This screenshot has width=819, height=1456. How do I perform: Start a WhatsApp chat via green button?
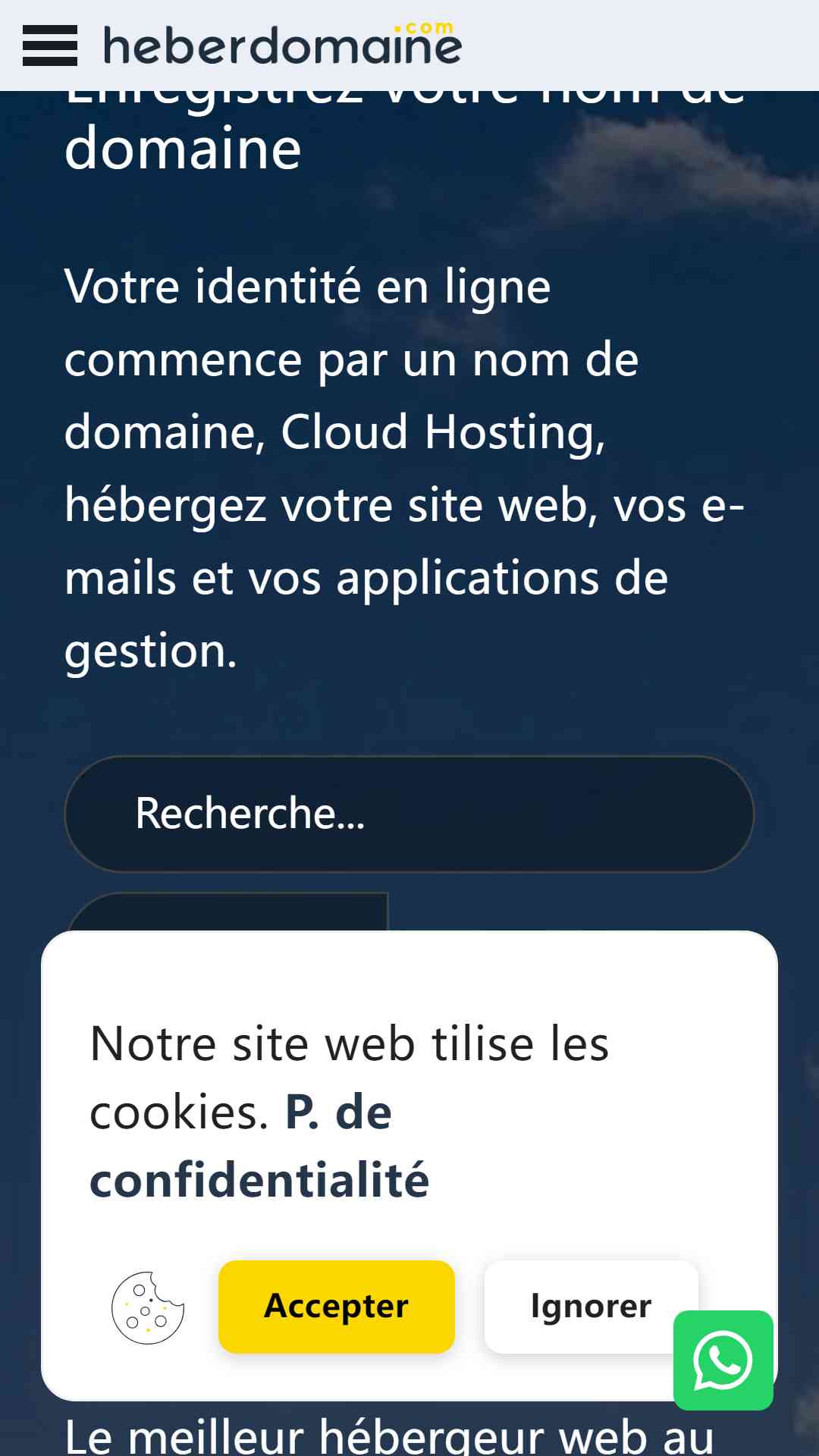(x=723, y=1360)
